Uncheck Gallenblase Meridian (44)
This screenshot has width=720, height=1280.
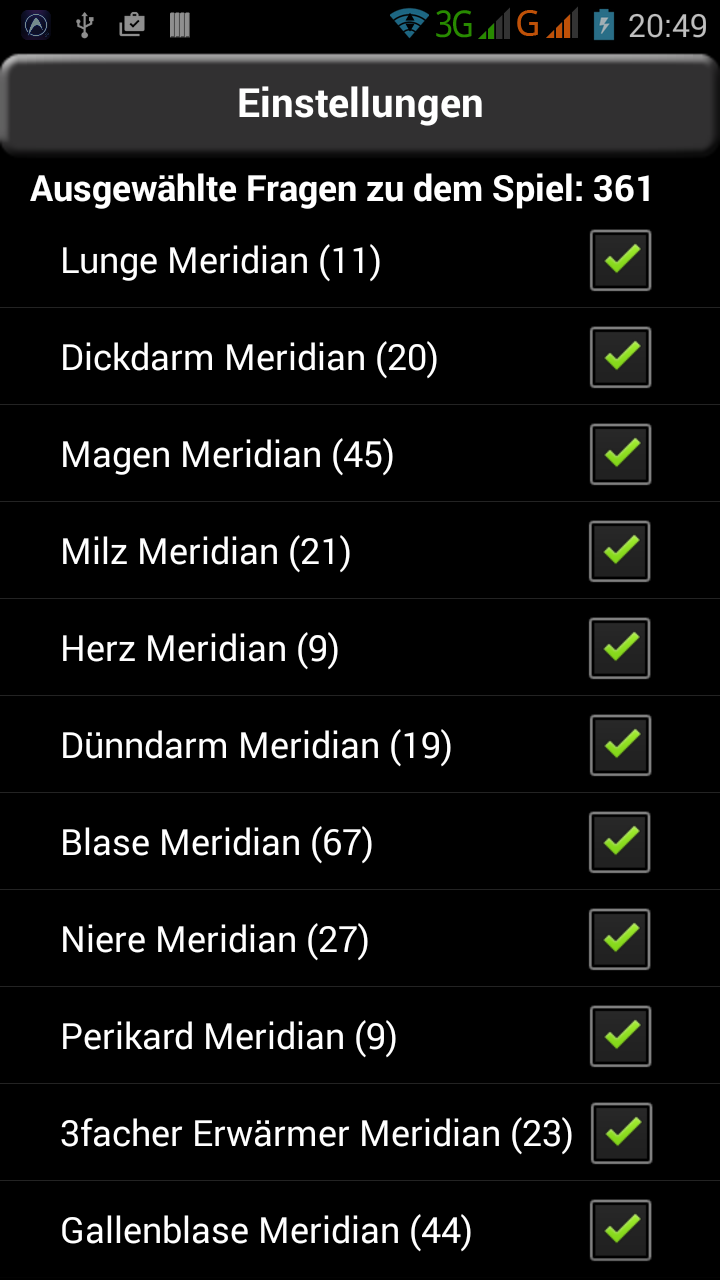tap(621, 1230)
